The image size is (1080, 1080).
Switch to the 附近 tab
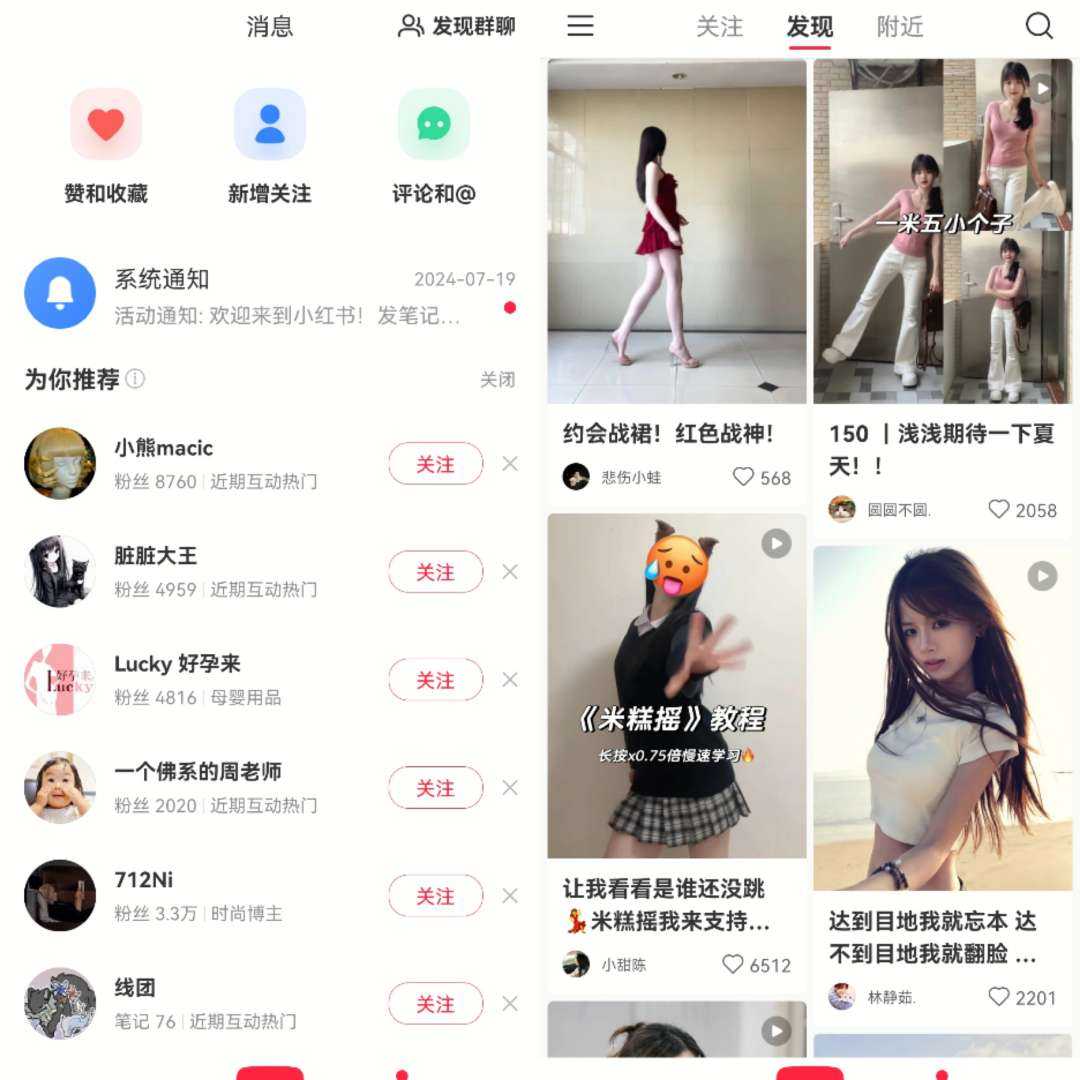899,27
